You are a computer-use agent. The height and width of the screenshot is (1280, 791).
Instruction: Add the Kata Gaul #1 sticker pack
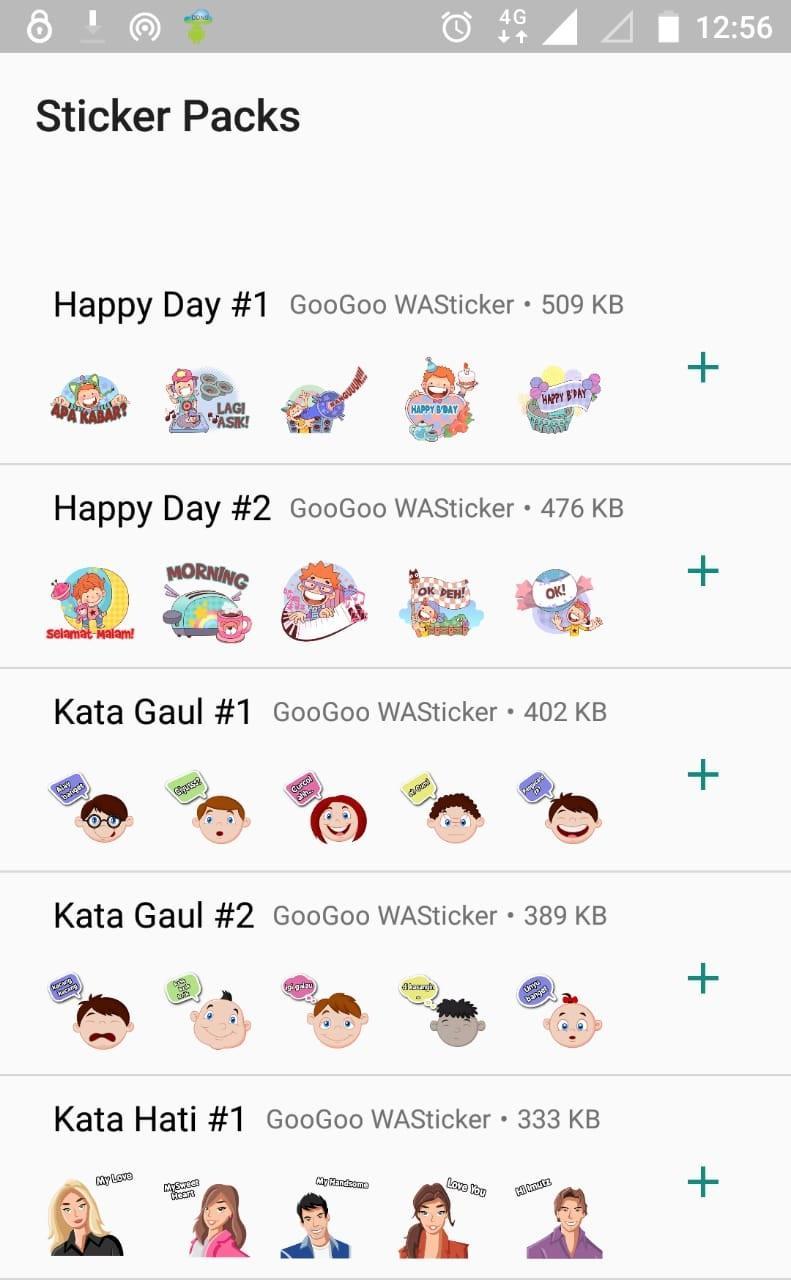click(703, 775)
